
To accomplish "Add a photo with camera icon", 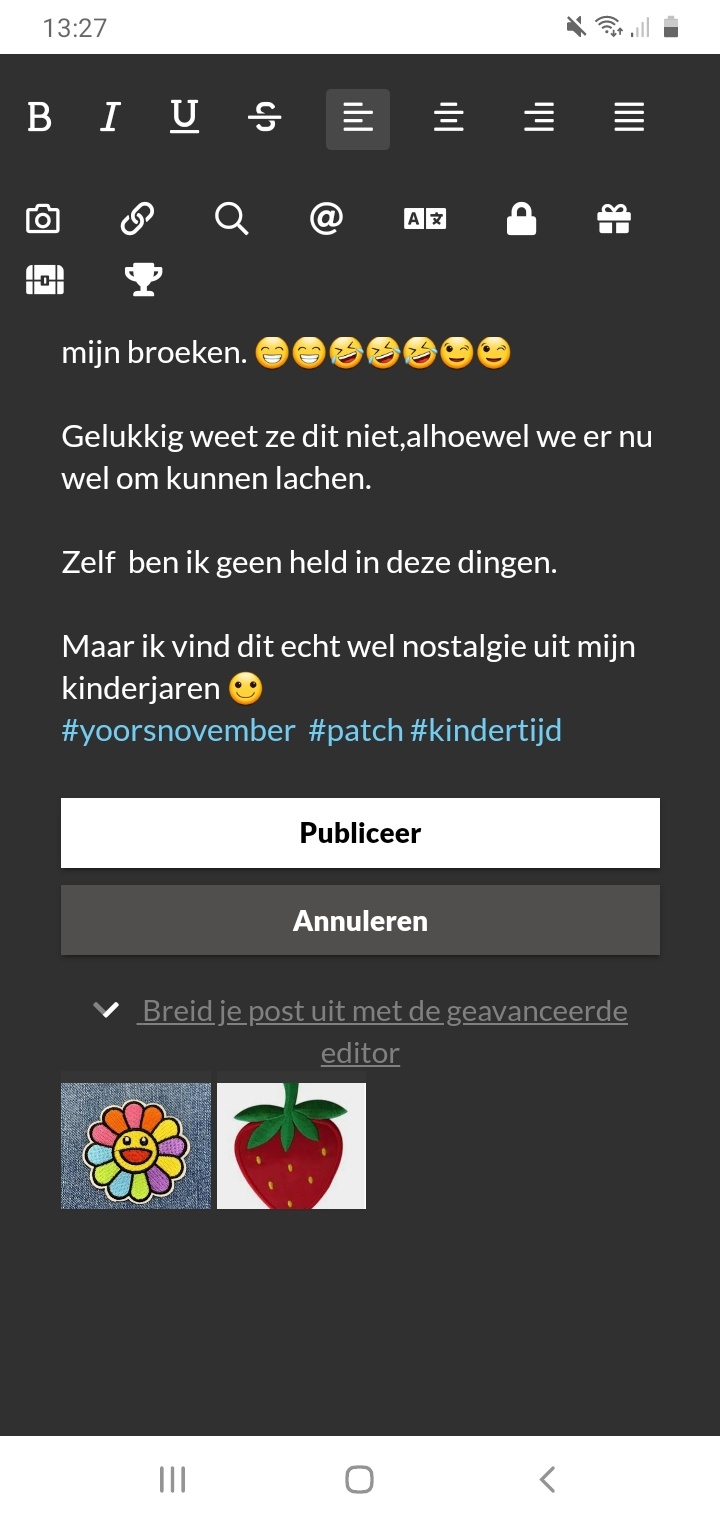I will point(43,219).
